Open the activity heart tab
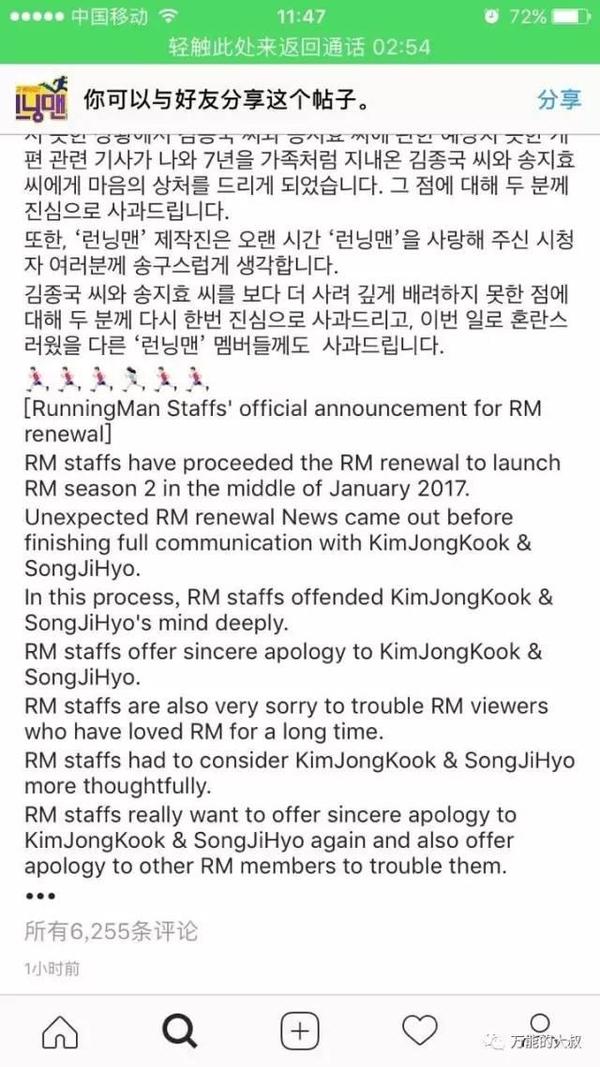The width and height of the screenshot is (600, 1067). [420, 1032]
